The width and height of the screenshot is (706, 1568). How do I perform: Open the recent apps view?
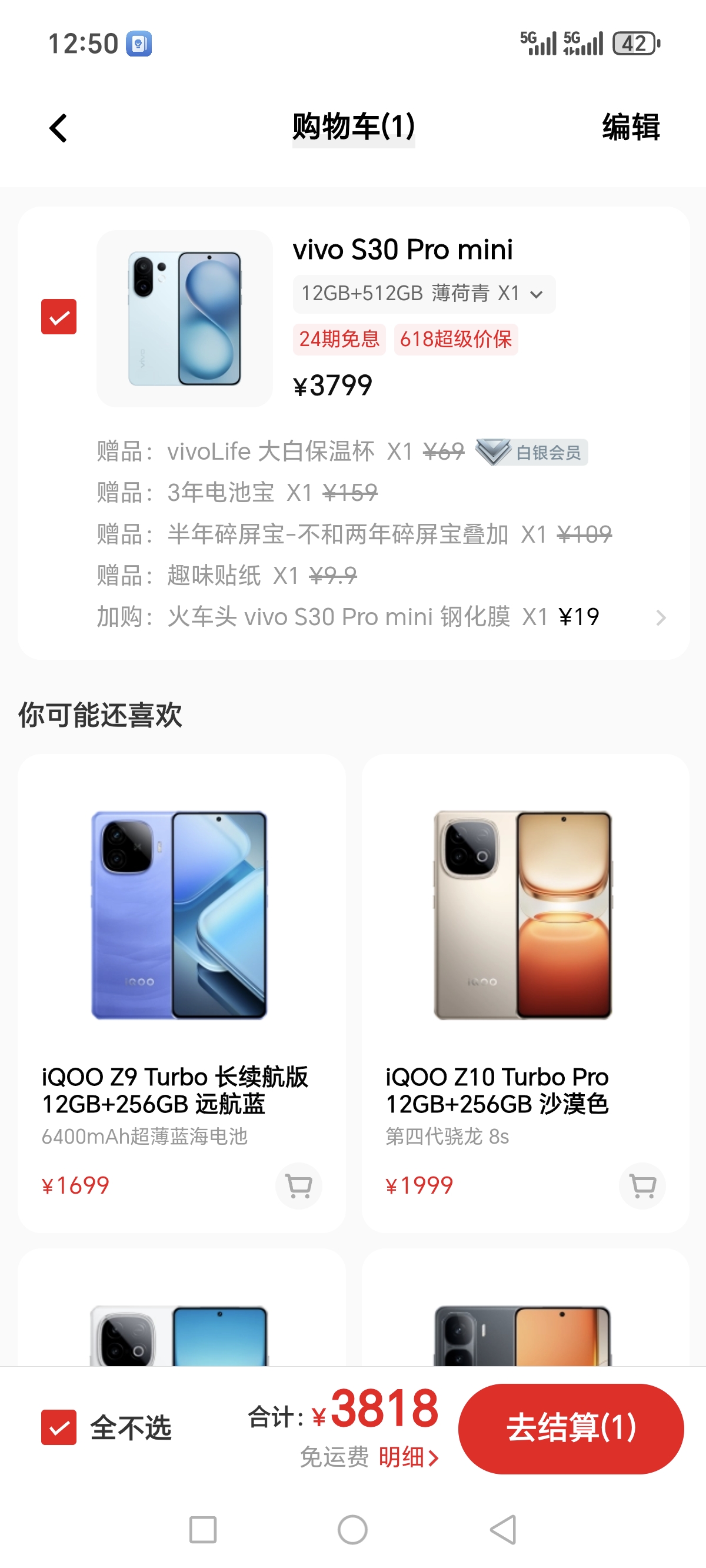tap(202, 1530)
